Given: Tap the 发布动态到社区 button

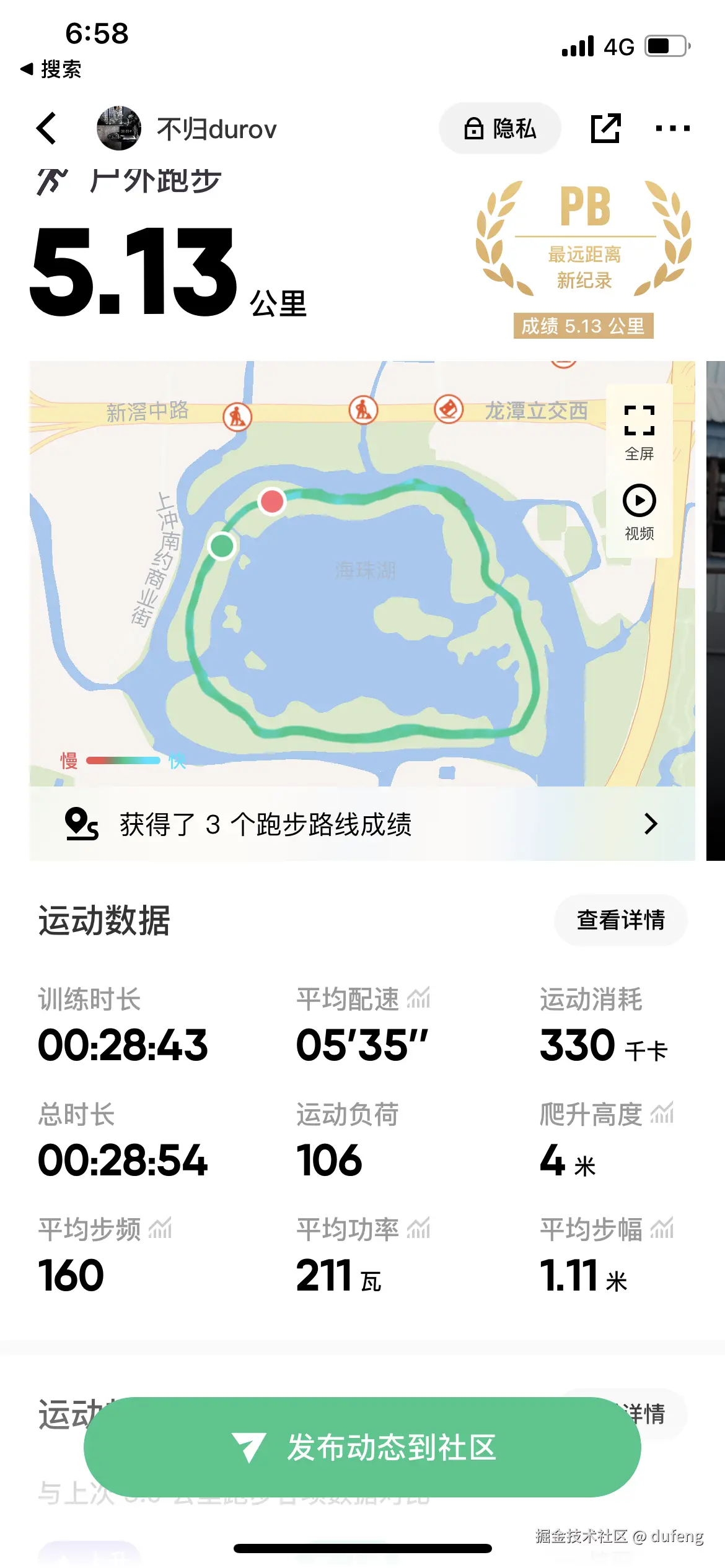Looking at the screenshot, I should [362, 1446].
